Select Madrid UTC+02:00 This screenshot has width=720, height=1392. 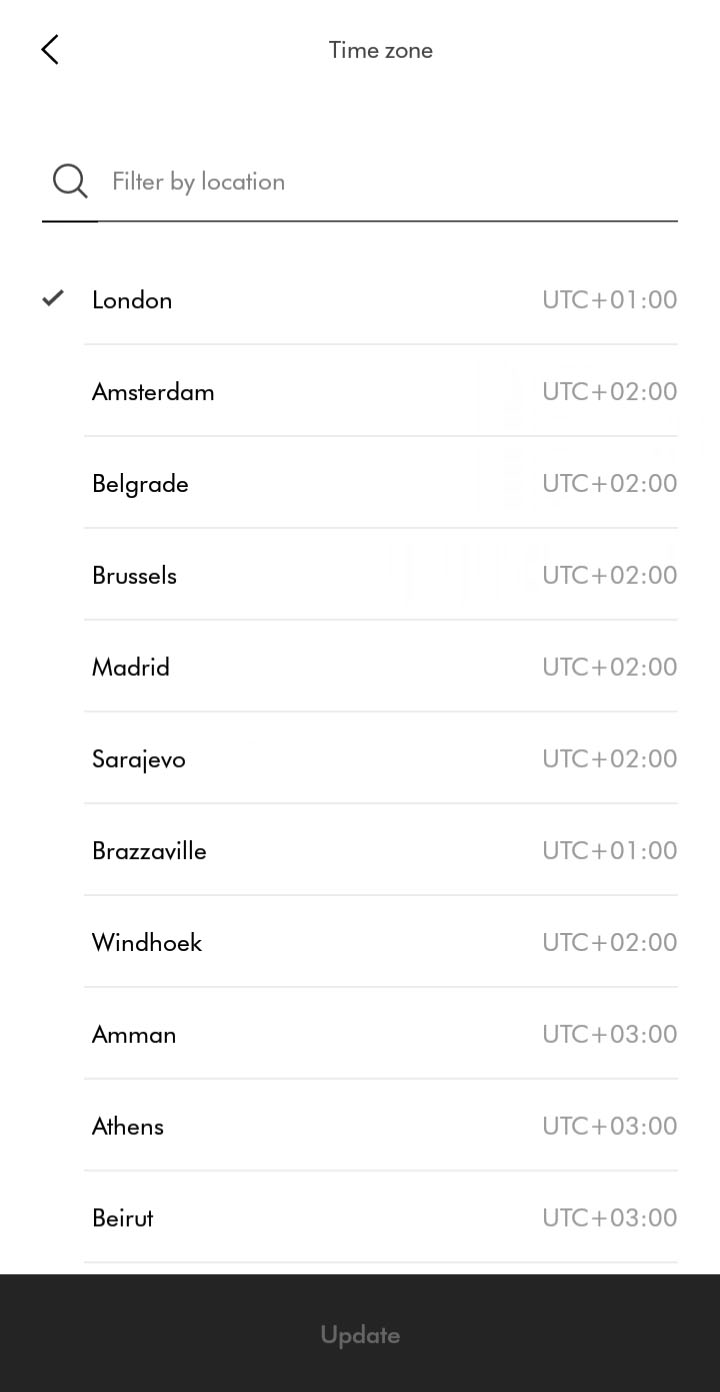point(360,667)
